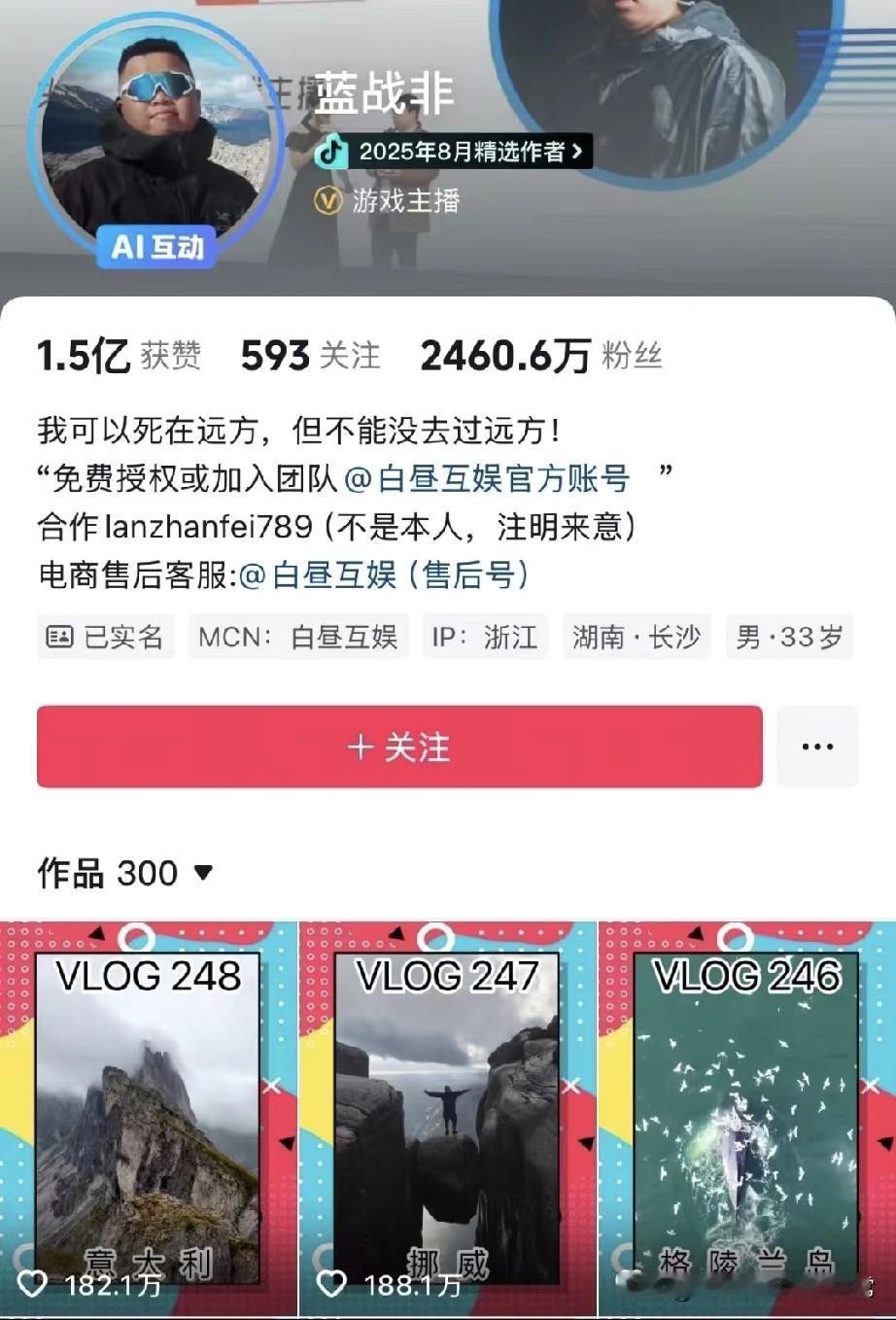This screenshot has width=896, height=1320.
Task: Play the VLOG 248 意大利 video
Action: (149, 1118)
